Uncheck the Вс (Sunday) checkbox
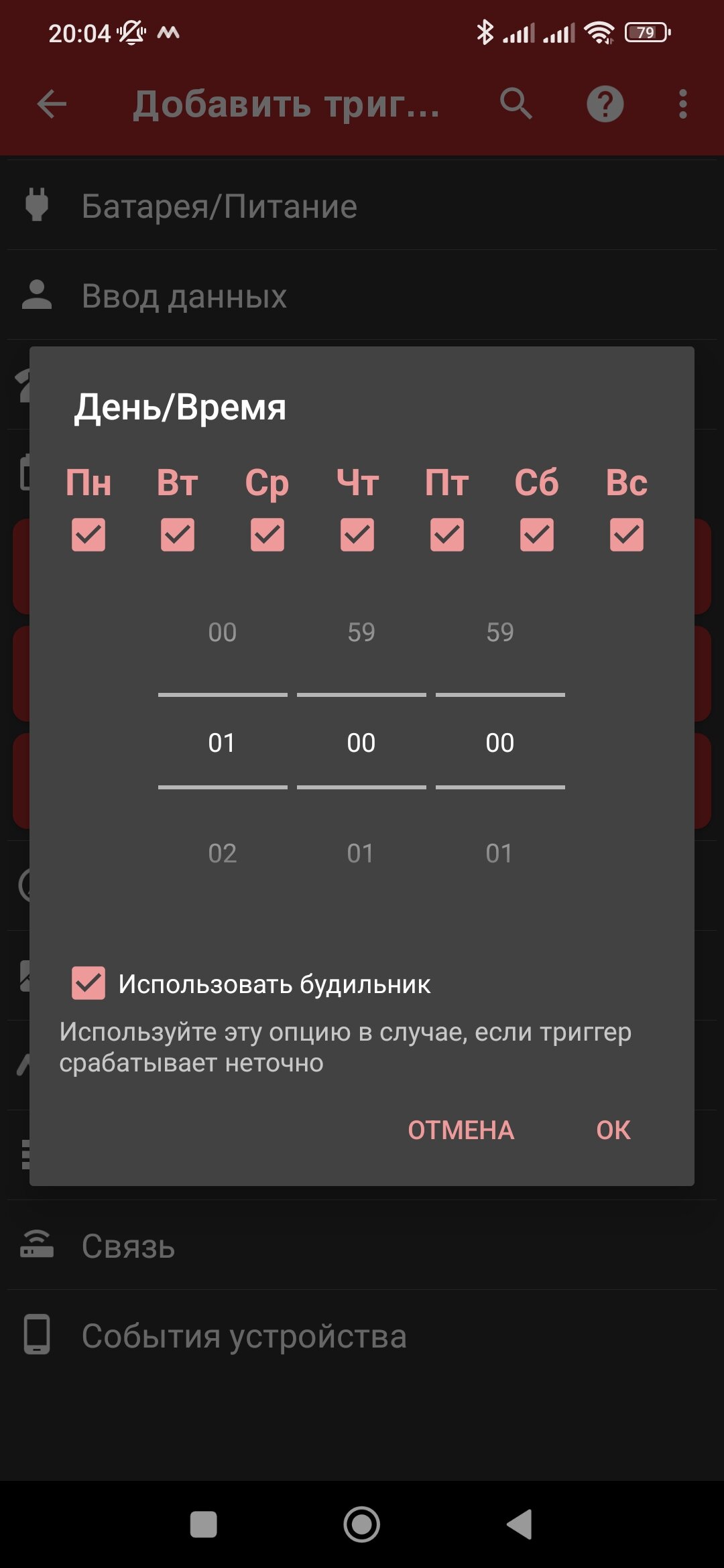 point(627,535)
